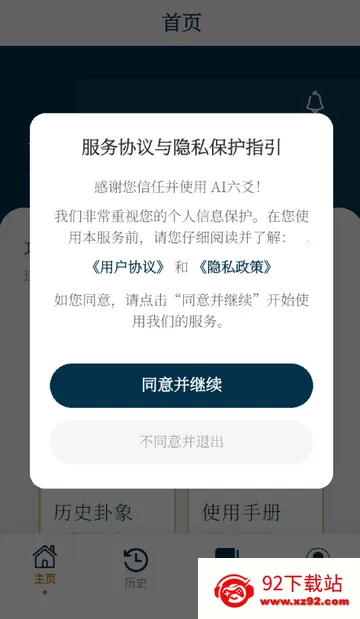Open the 《用户协议》 link
This screenshot has height=619, width=360.
click(x=128, y=268)
